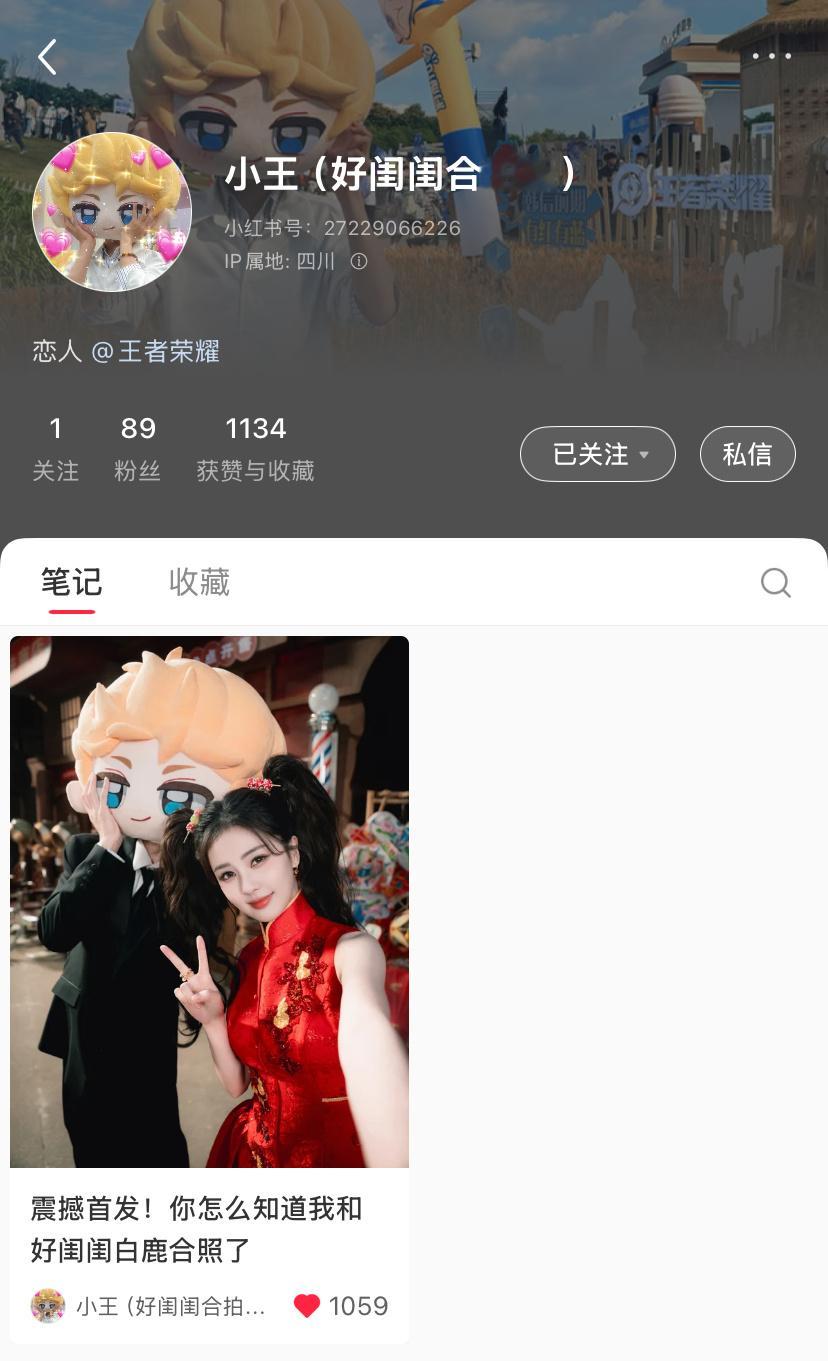Click the back arrow at top left

pos(45,57)
